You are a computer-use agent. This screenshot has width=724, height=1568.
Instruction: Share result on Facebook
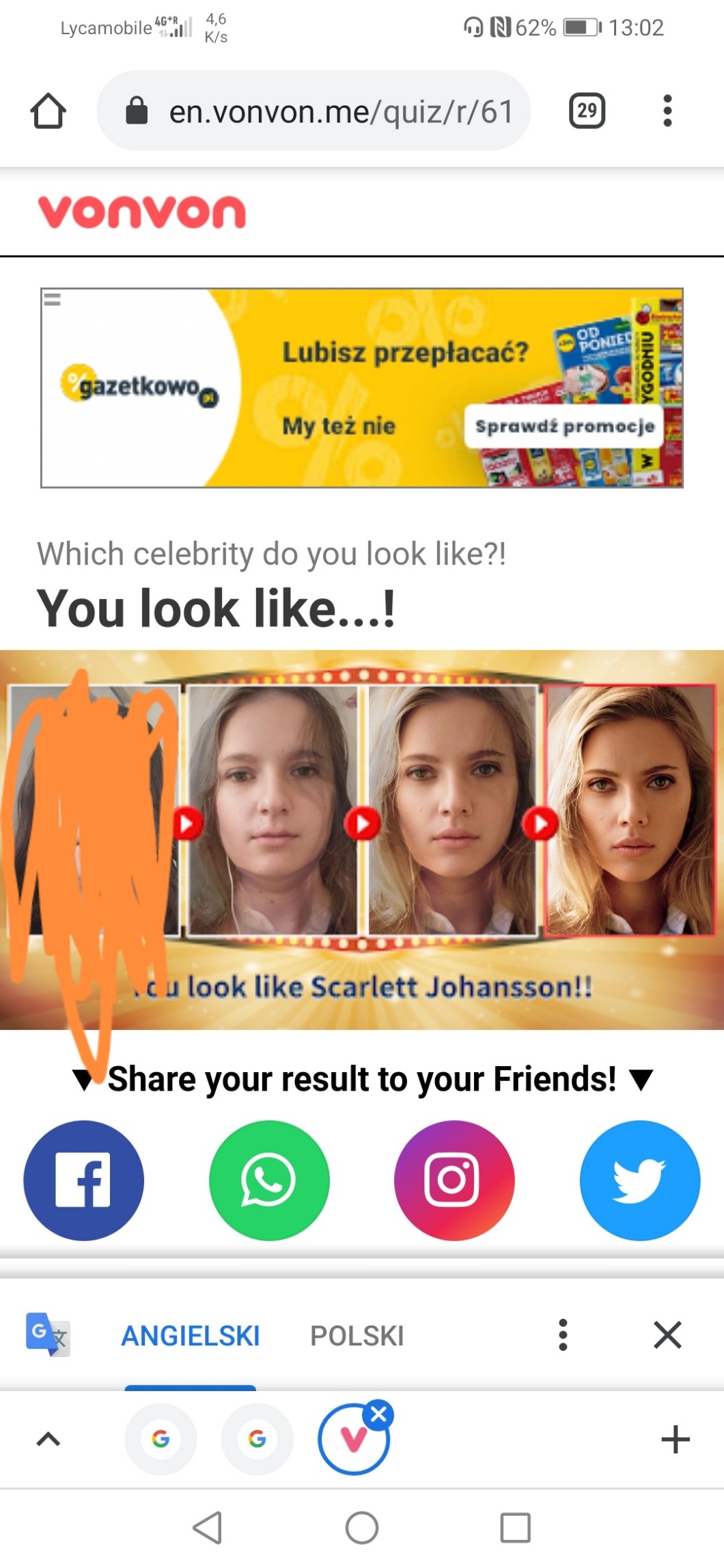pyautogui.click(x=83, y=1180)
